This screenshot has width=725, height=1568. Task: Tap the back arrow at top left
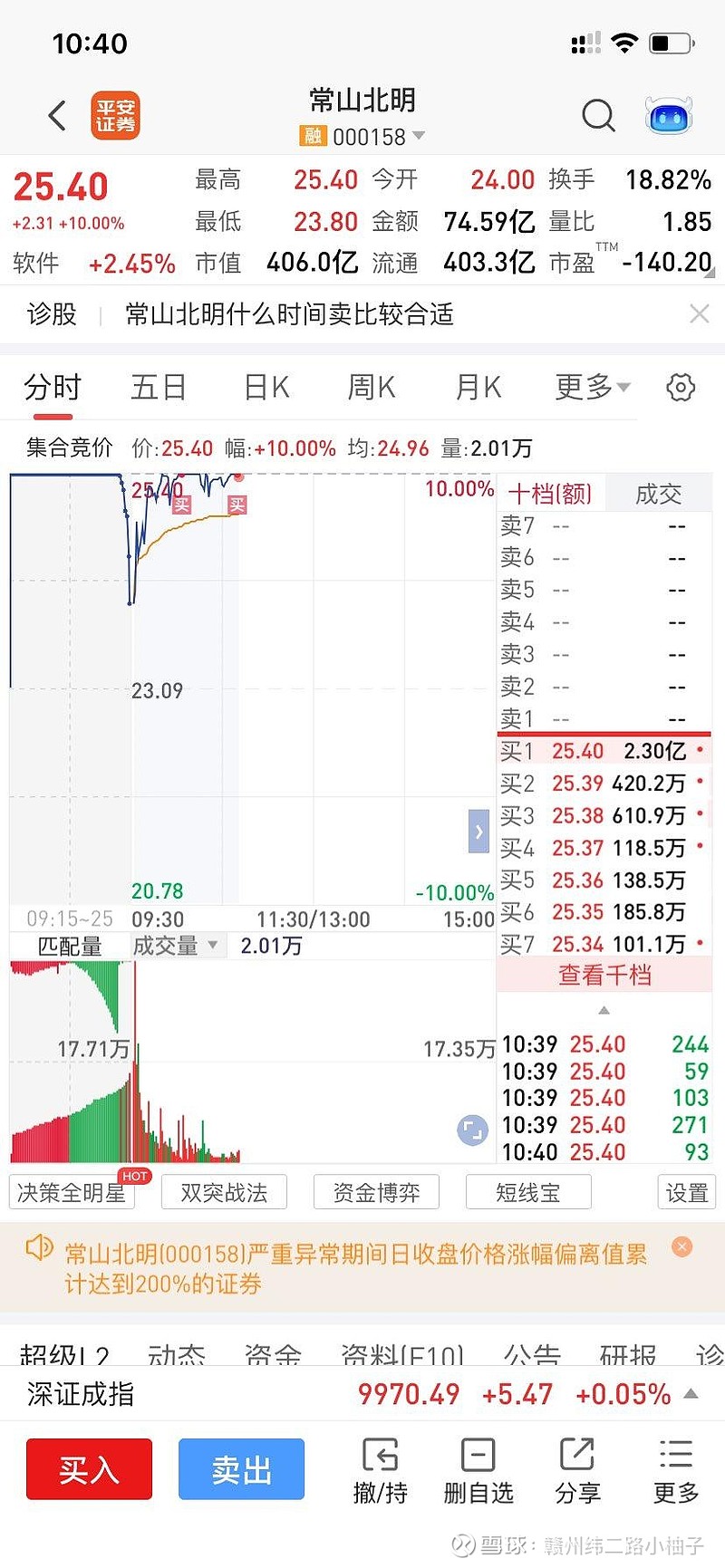click(x=56, y=116)
